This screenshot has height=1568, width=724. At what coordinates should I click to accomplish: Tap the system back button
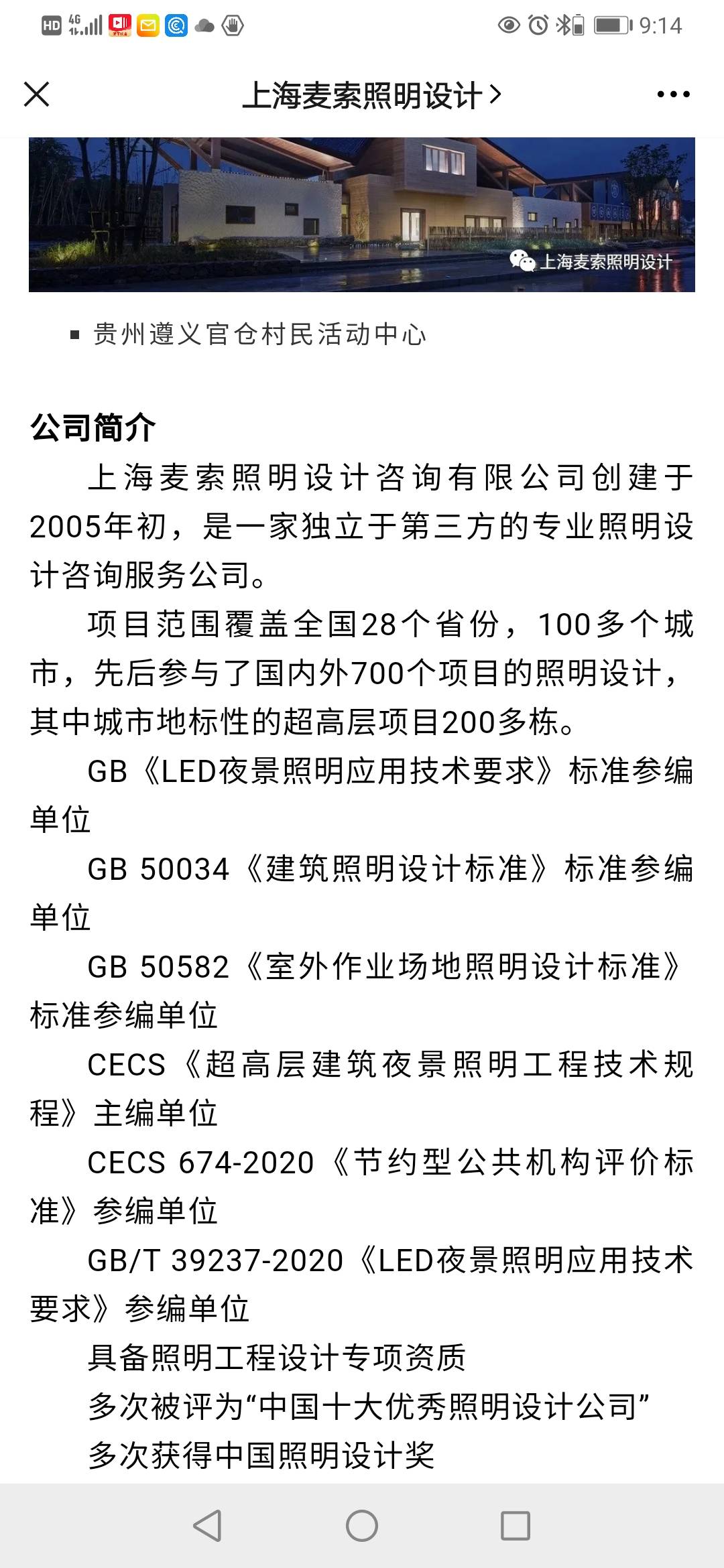tap(207, 1526)
